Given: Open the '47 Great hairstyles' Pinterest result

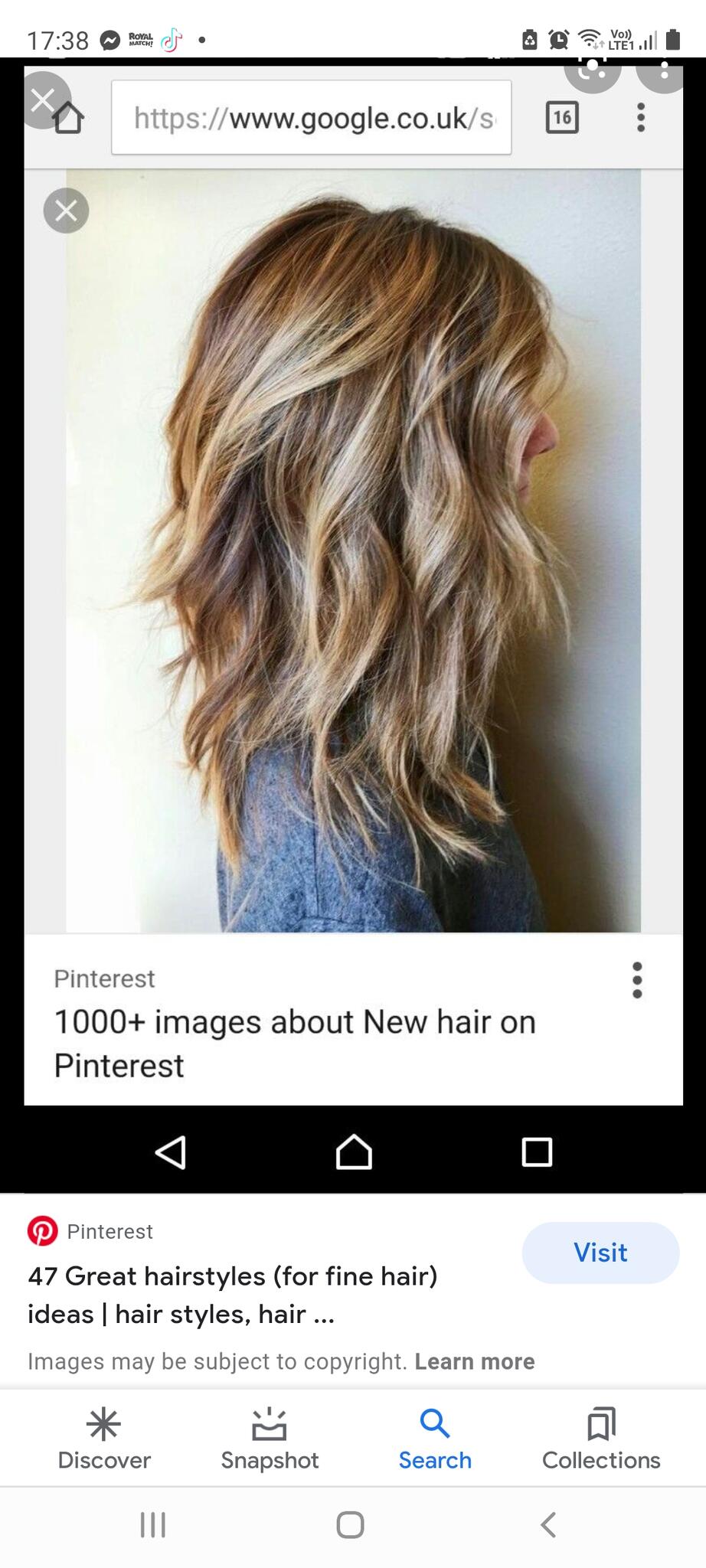Looking at the screenshot, I should [233, 1295].
